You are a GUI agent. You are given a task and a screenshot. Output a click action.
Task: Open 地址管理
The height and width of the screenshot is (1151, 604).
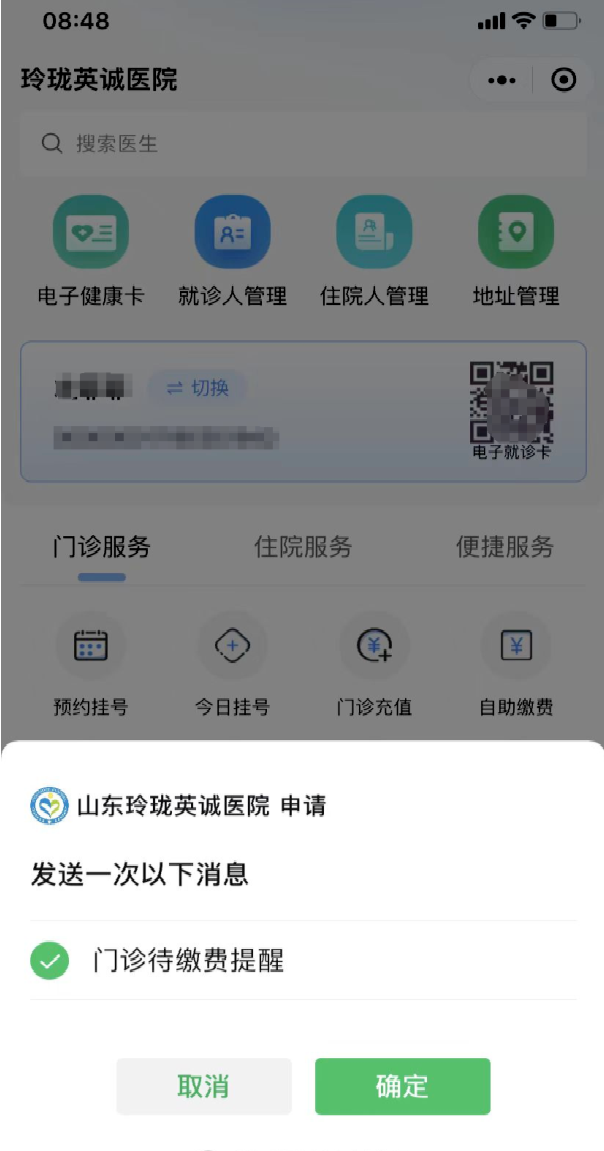tap(516, 252)
